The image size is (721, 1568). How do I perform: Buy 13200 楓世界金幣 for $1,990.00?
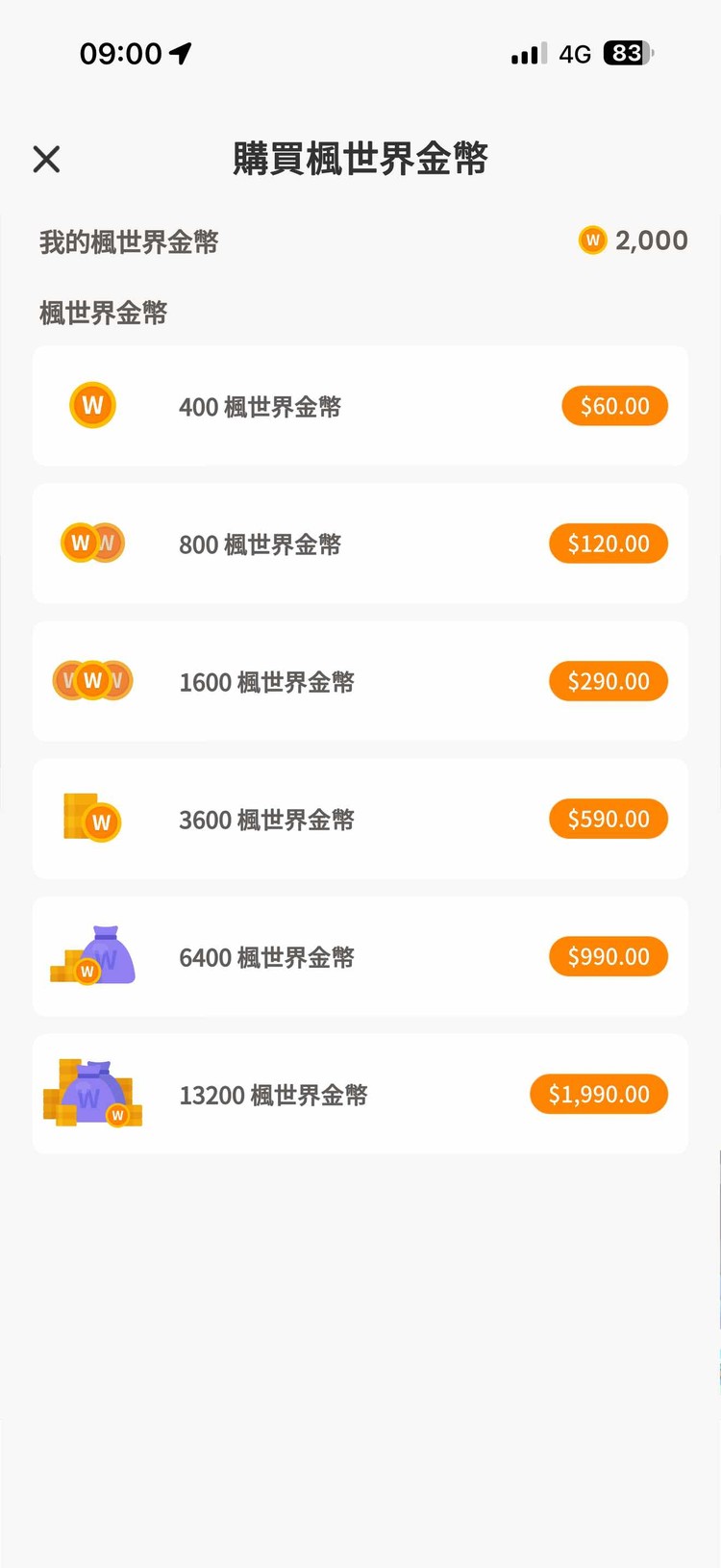598,1094
